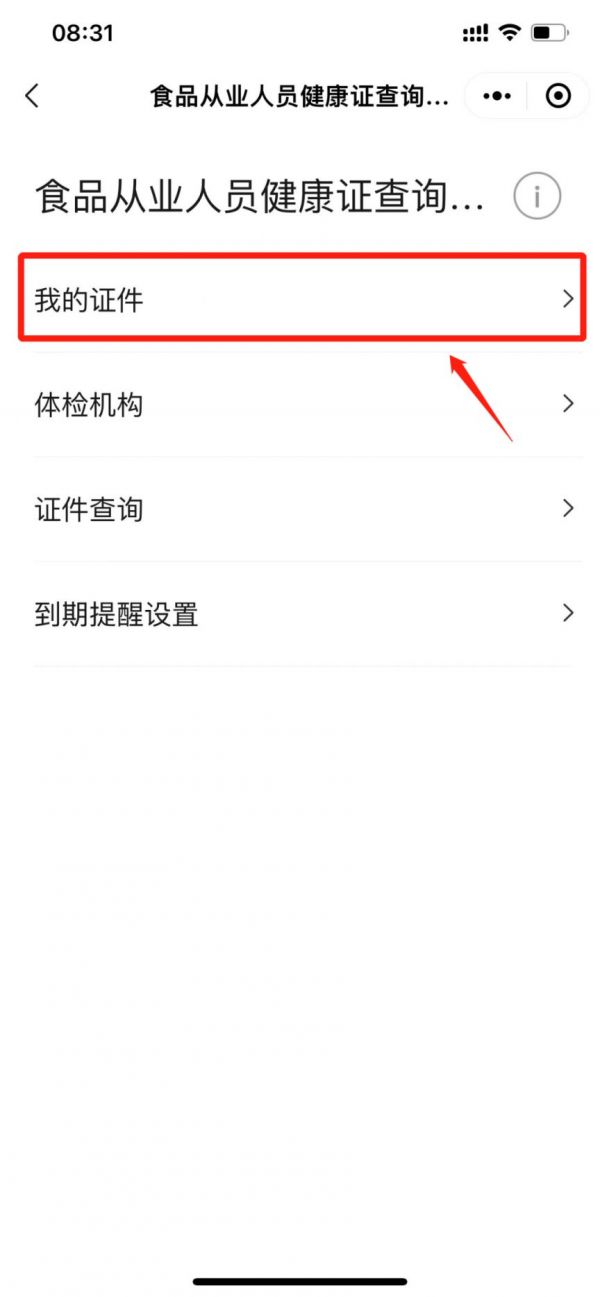Open 我的证件

(302, 299)
